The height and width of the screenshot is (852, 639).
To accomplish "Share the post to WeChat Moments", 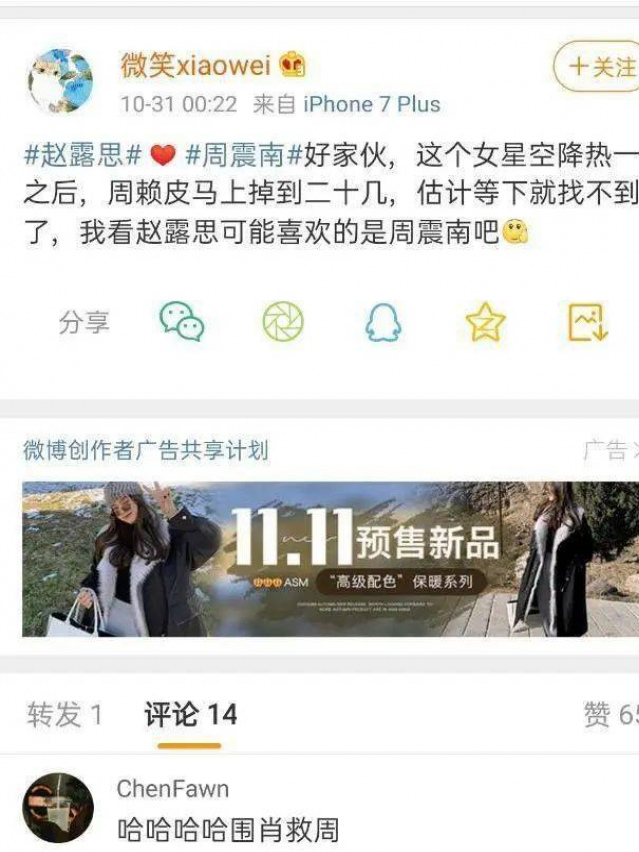I will [x=283, y=322].
